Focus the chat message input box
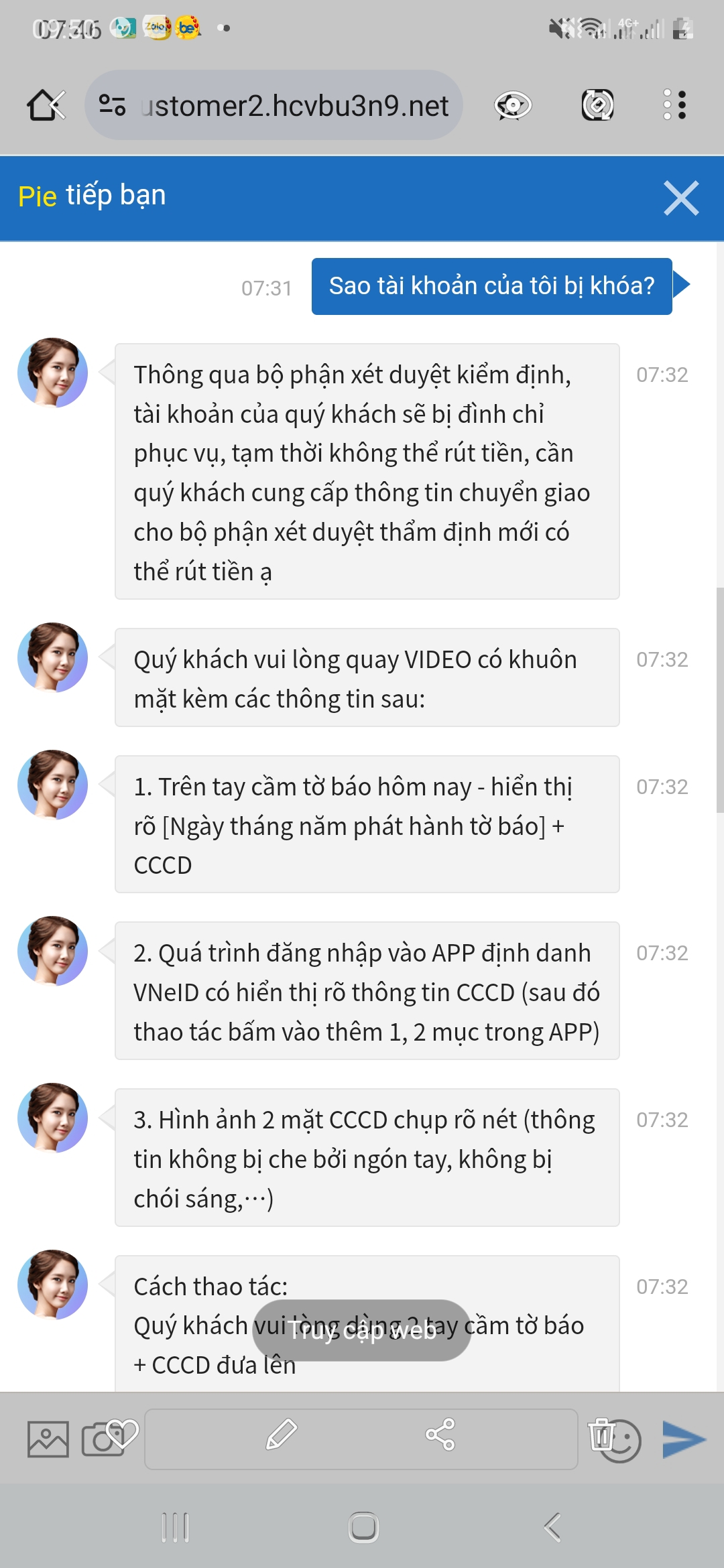Image resolution: width=724 pixels, height=1568 pixels. [361, 1439]
